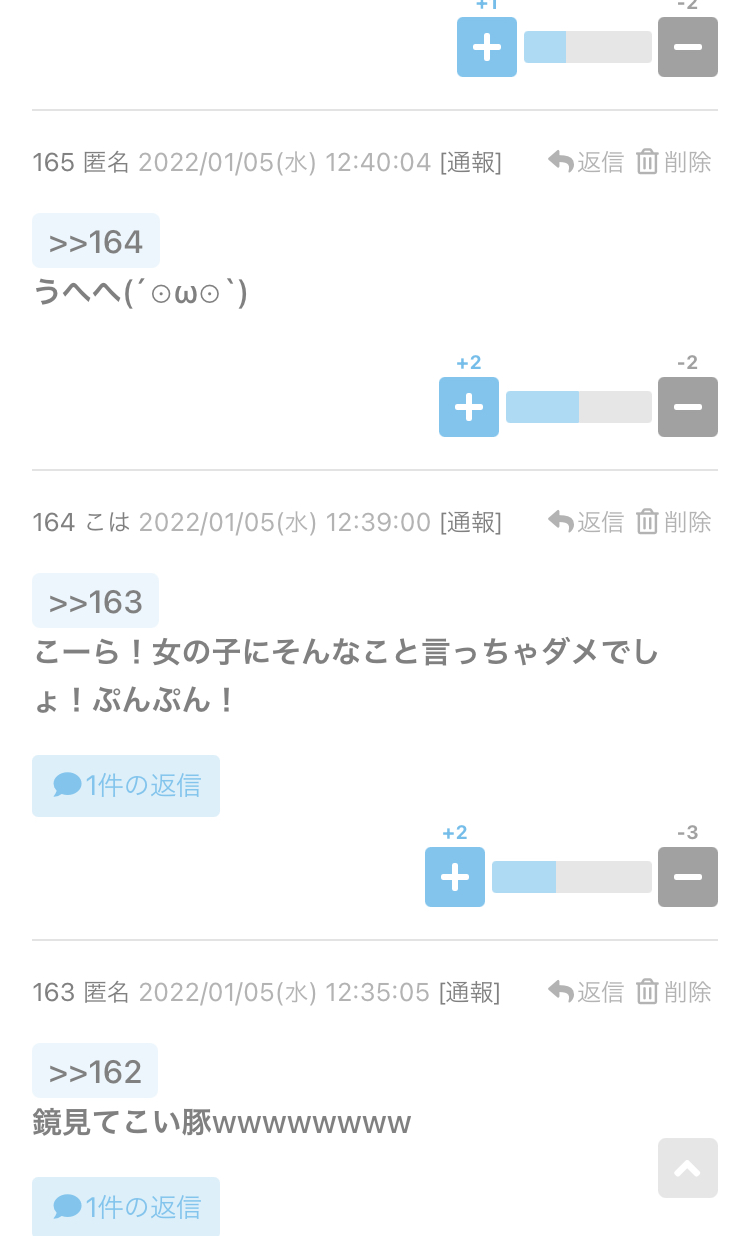Delete comment 164
The width and height of the screenshot is (744, 1236).
click(674, 522)
